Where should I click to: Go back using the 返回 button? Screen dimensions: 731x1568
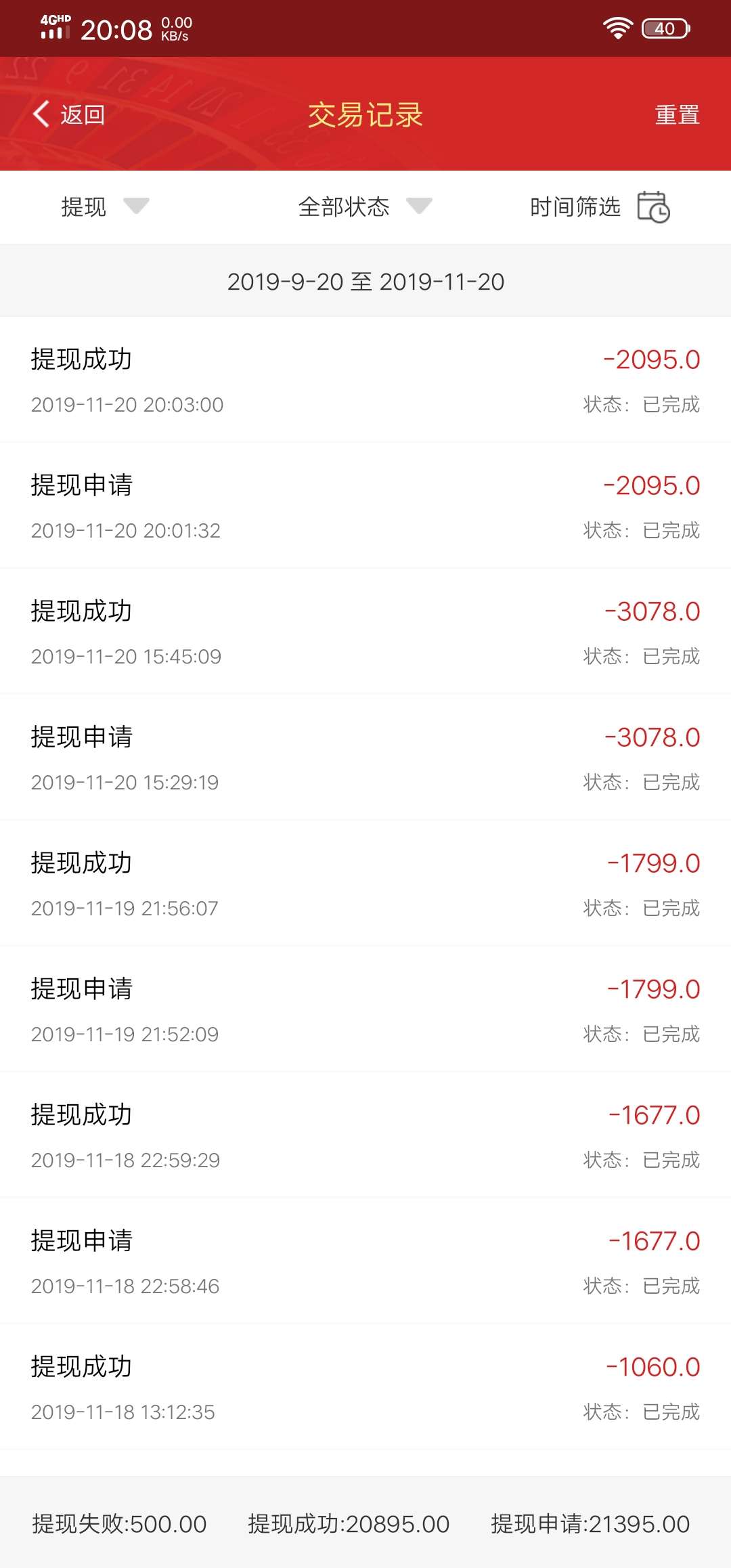68,114
